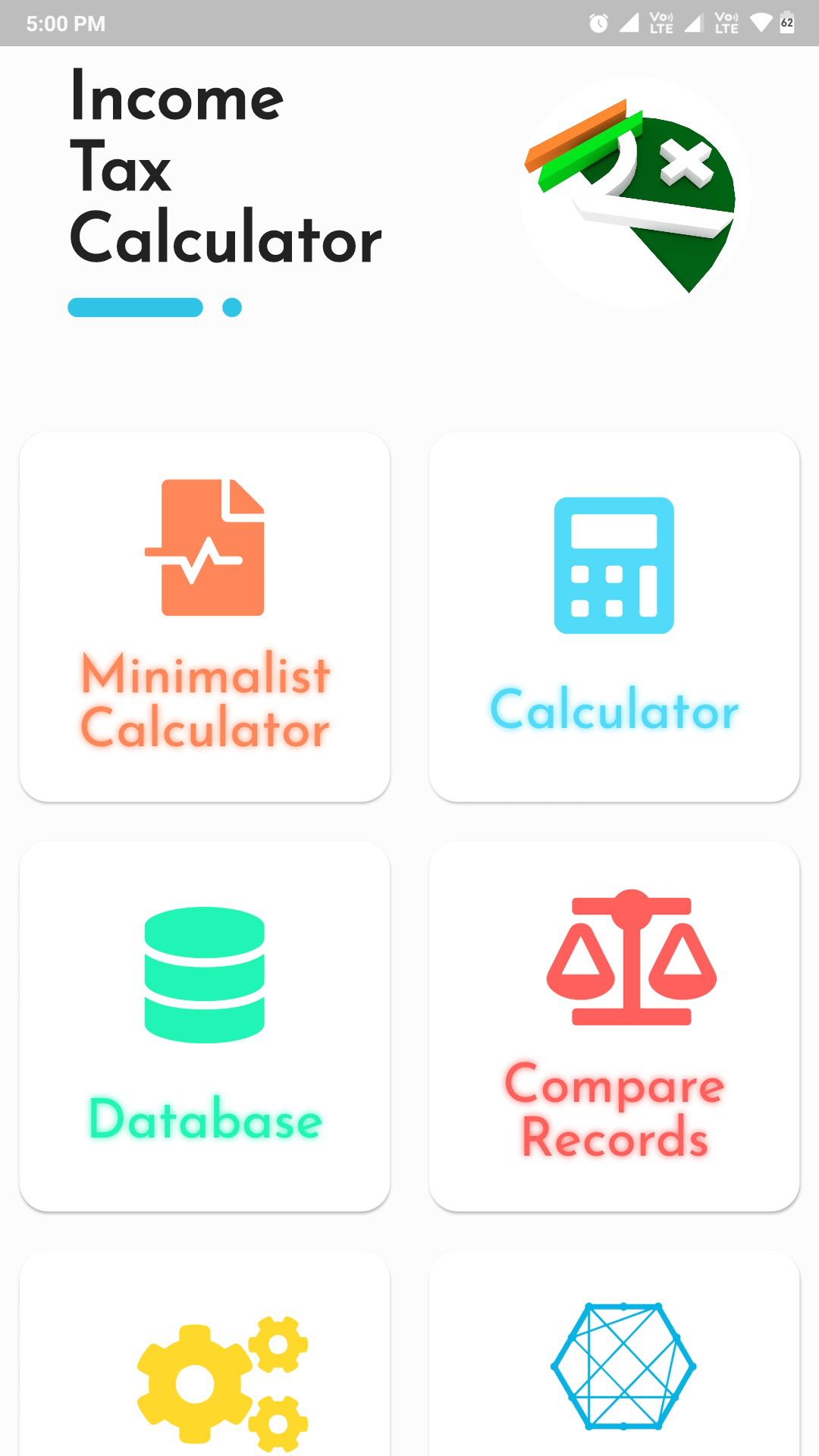Screen dimensions: 819x1456
Task: Tap the yellow gears card
Action: point(205,1354)
